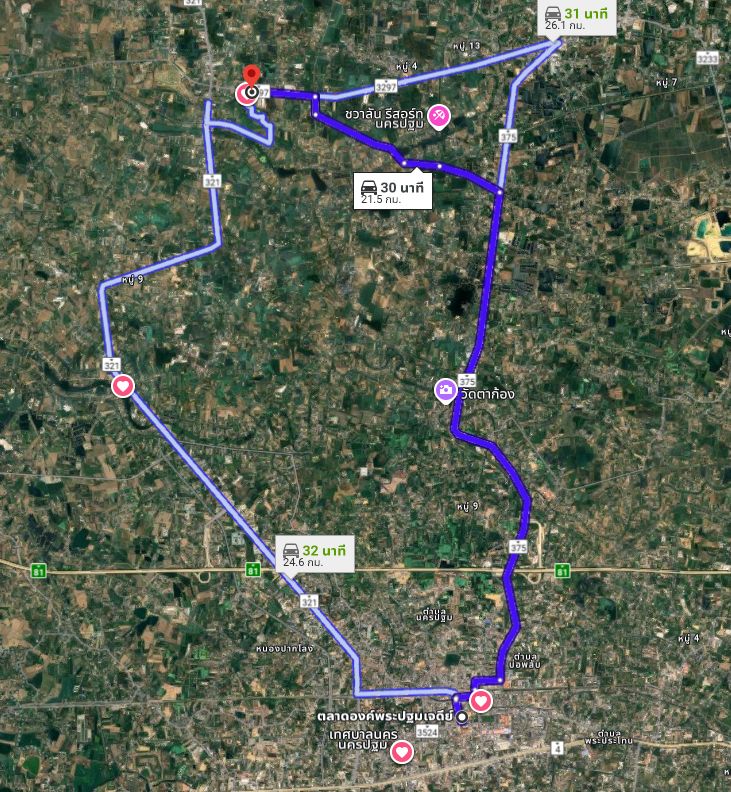The image size is (731, 792).
Task: Select the 32-minute 24.6 km alternative route
Action: (x=314, y=555)
